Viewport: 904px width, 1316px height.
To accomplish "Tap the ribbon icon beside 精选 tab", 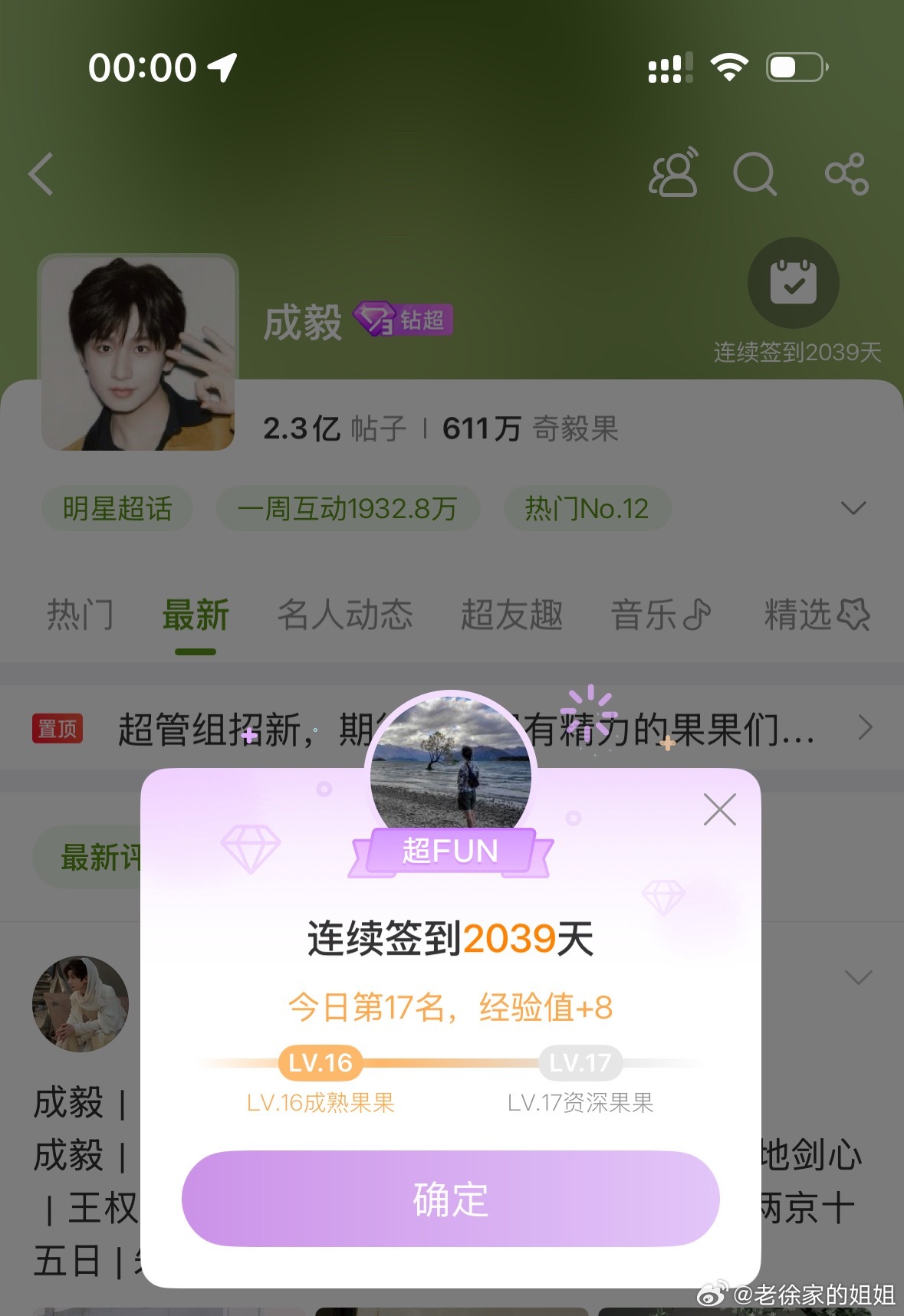I will click(x=853, y=613).
